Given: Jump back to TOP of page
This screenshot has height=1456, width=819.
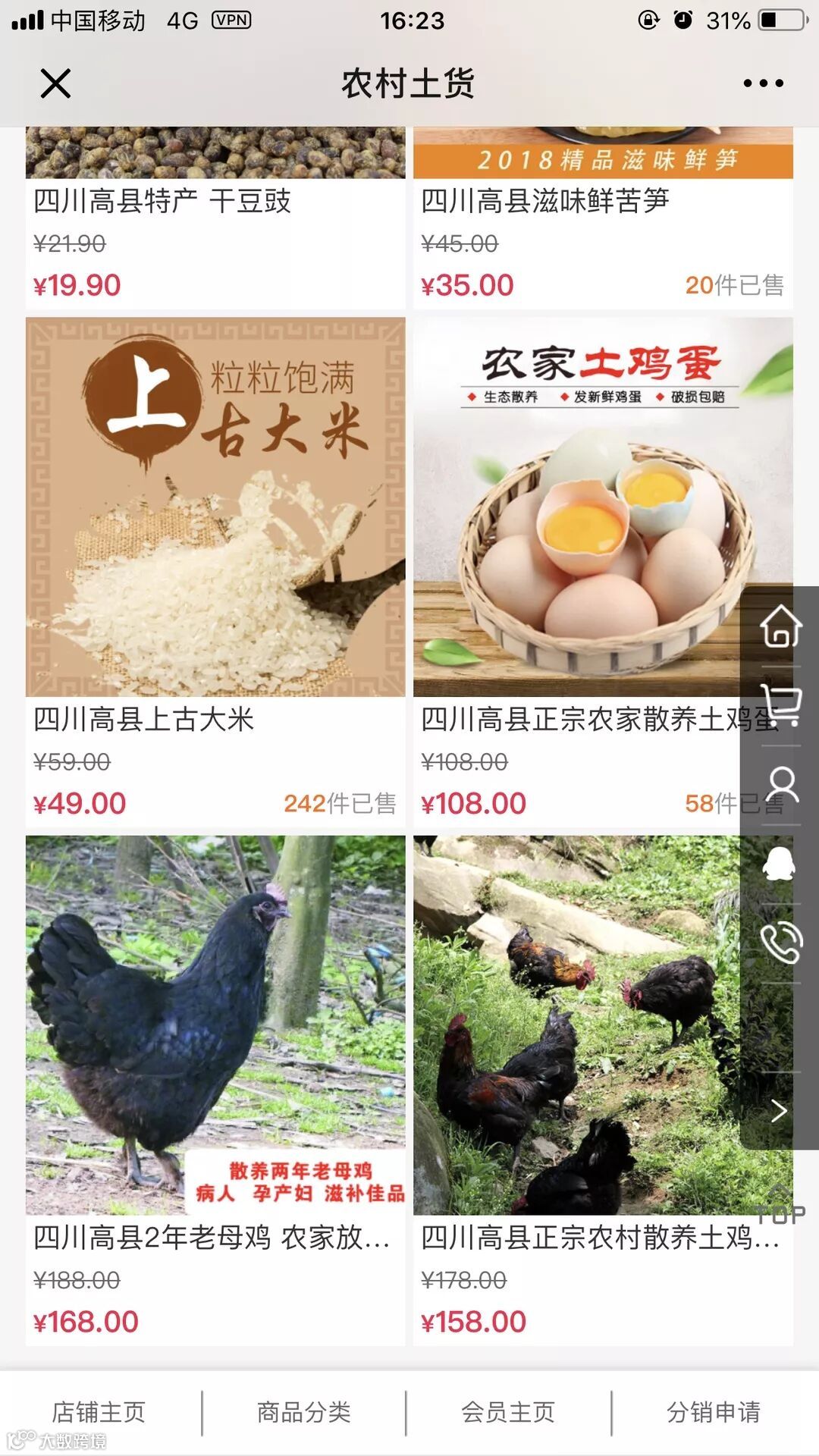Looking at the screenshot, I should pos(780,1207).
